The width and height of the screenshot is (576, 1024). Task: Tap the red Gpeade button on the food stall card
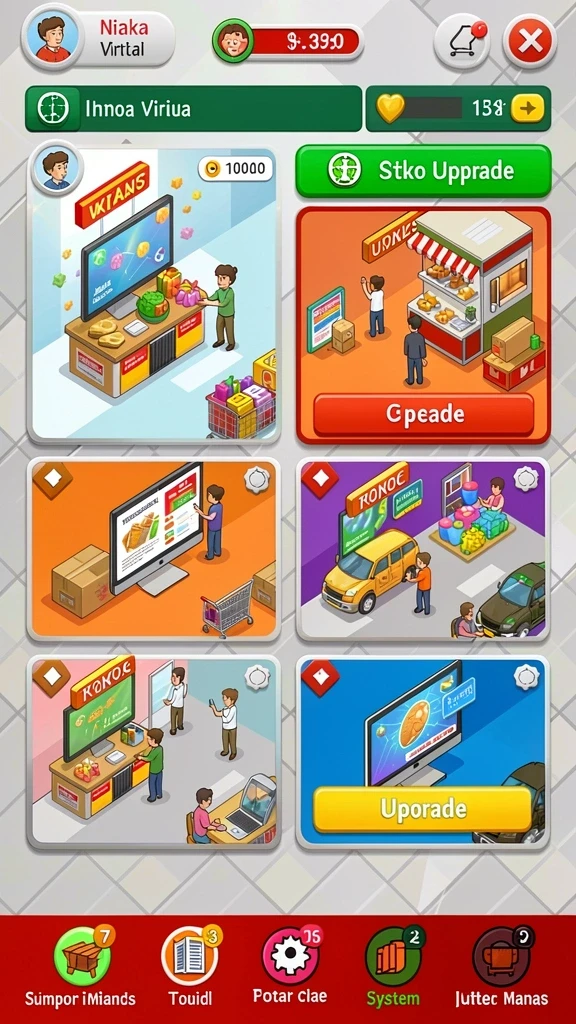pyautogui.click(x=424, y=414)
